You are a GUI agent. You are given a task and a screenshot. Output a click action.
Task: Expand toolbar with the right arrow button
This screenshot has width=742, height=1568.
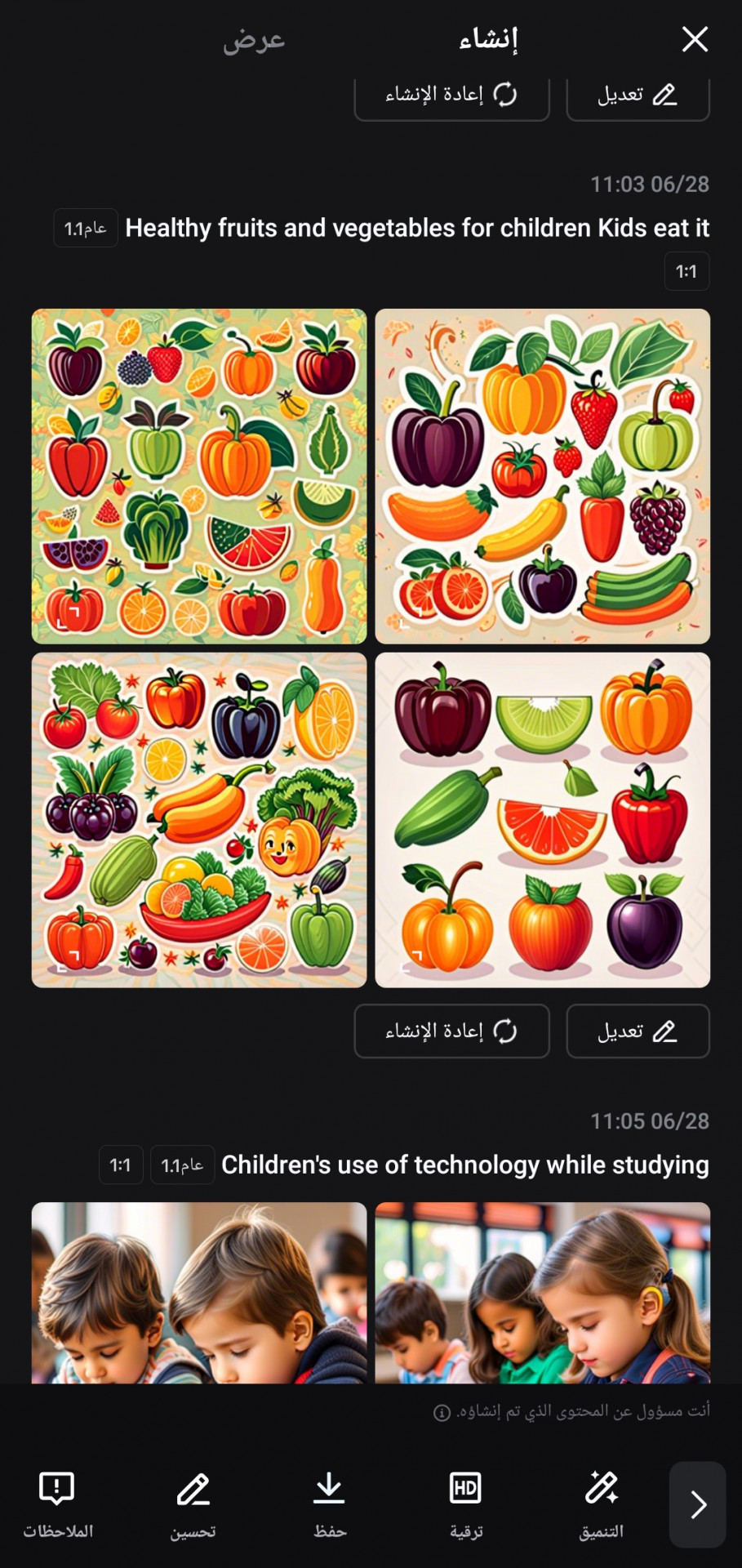point(697,1504)
